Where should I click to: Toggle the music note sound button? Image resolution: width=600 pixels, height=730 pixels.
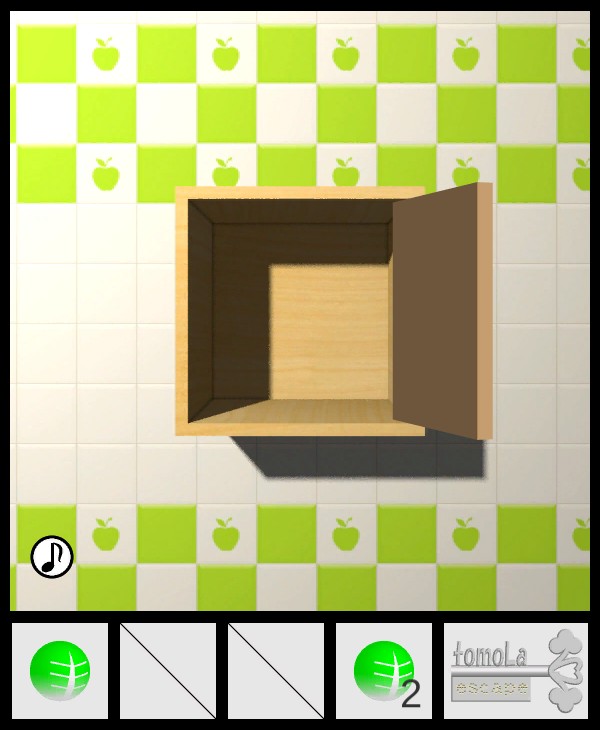coord(52,557)
